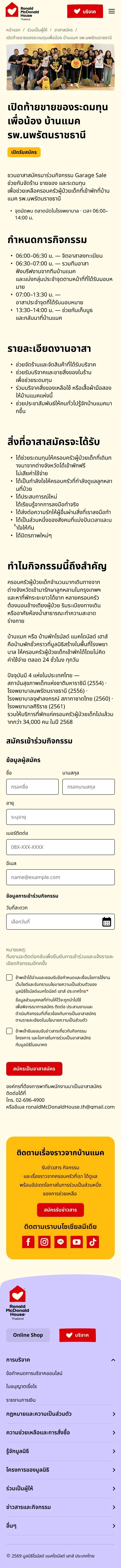The width and height of the screenshot is (121, 1568).
Task: Focus the นามสกุล last name field
Action: click(88, 787)
